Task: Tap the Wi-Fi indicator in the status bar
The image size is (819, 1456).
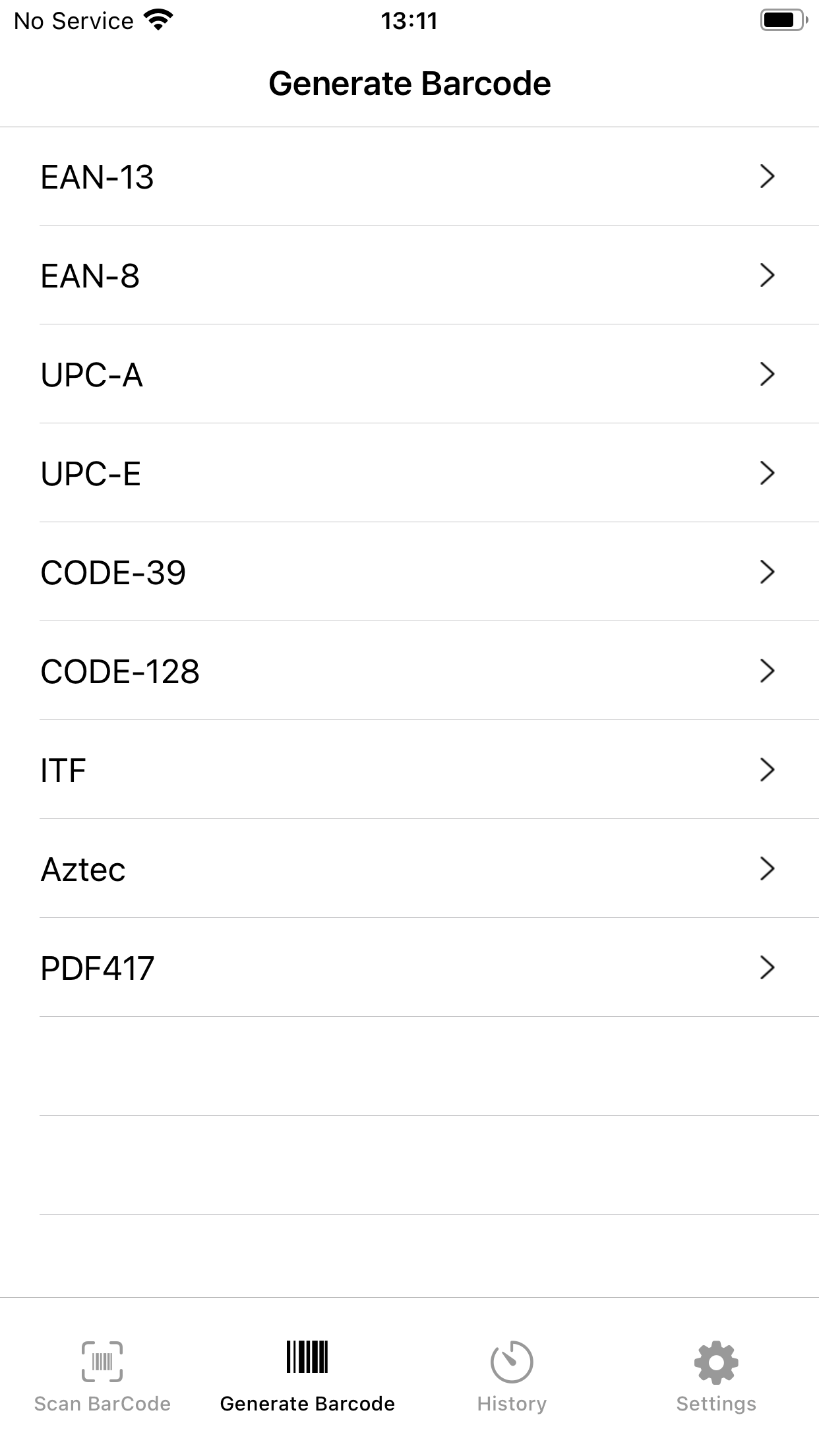Action: point(156,20)
